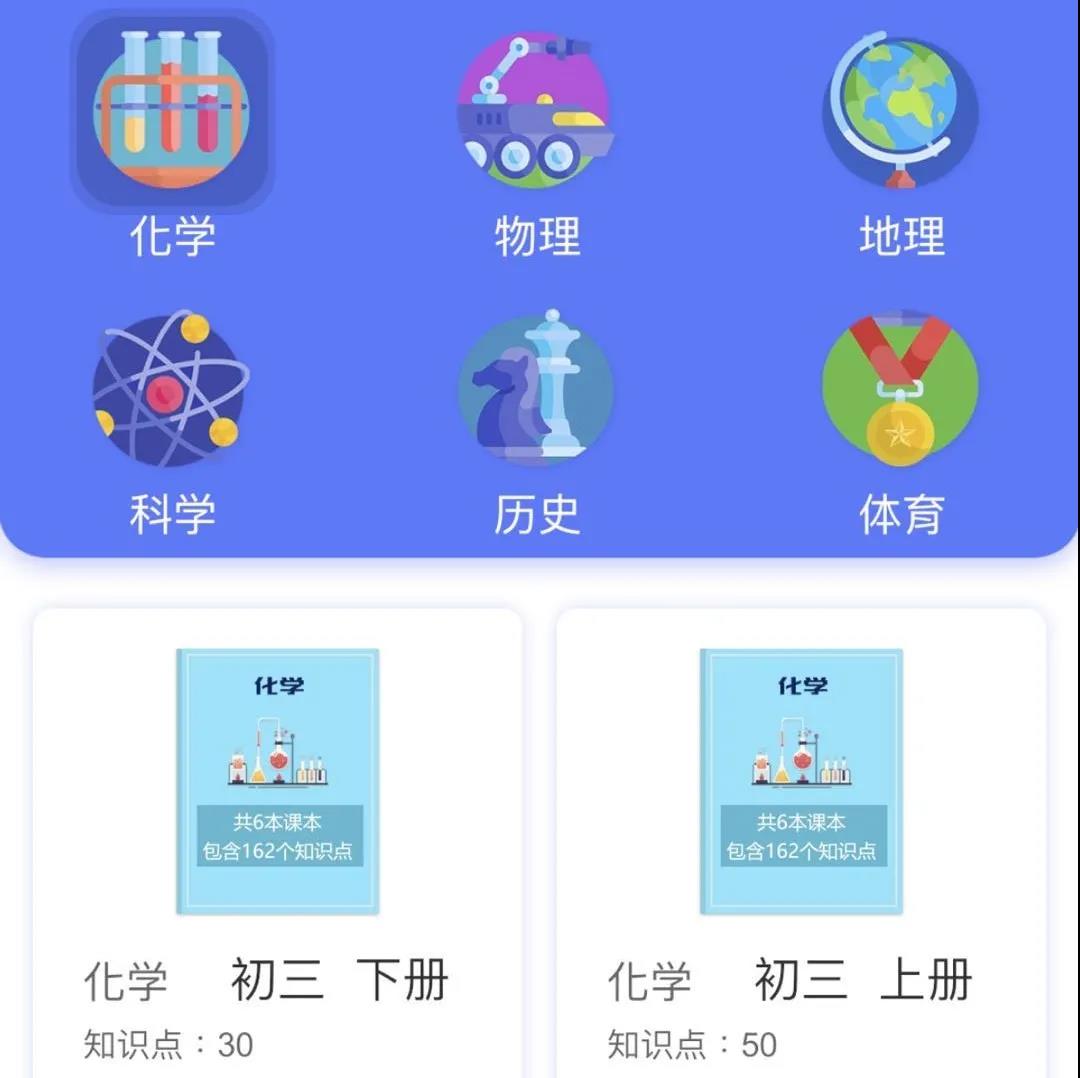Open the 化学 初三 下册 textbook card

pyautogui.click(x=277, y=840)
